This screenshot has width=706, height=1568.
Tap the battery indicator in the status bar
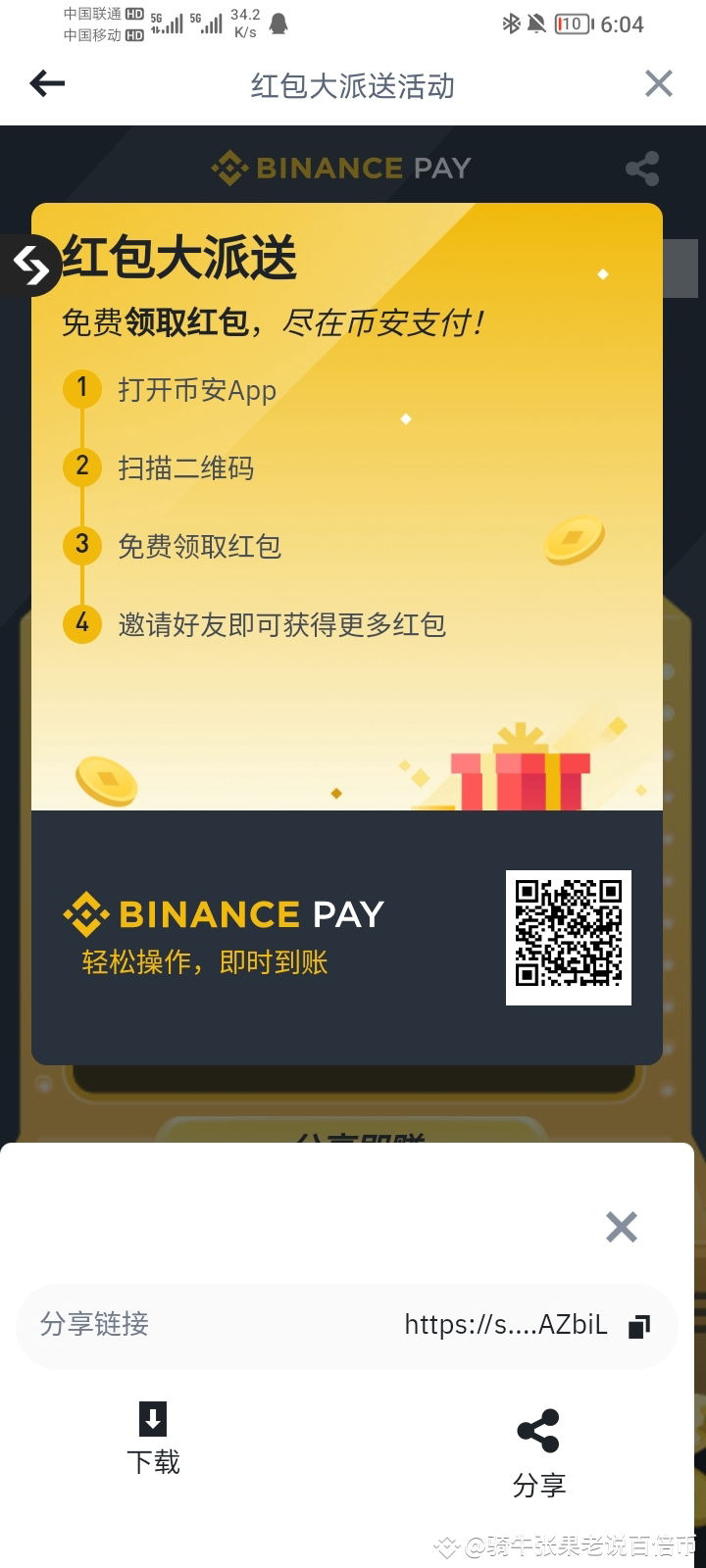(569, 24)
